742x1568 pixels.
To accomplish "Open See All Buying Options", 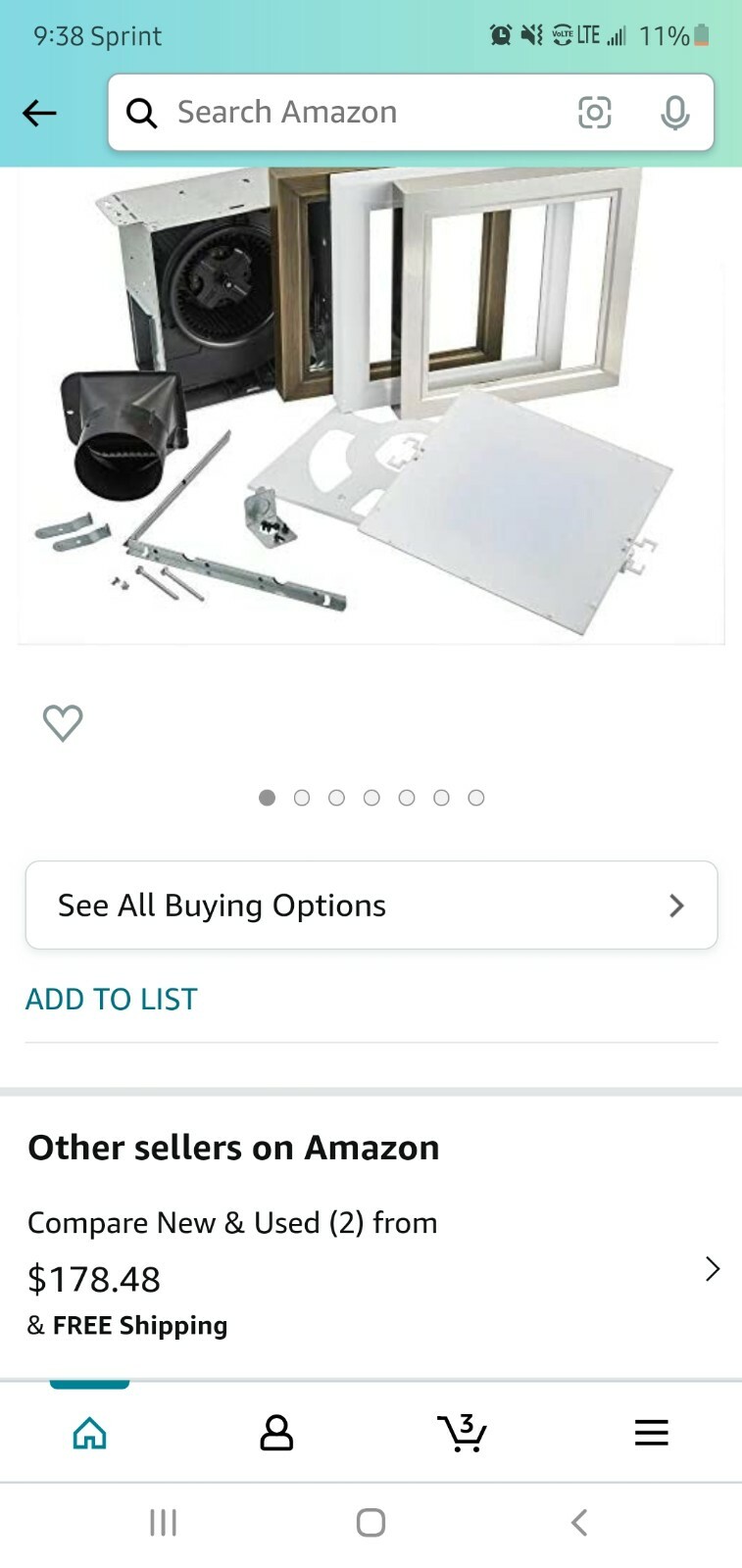I will click(371, 905).
